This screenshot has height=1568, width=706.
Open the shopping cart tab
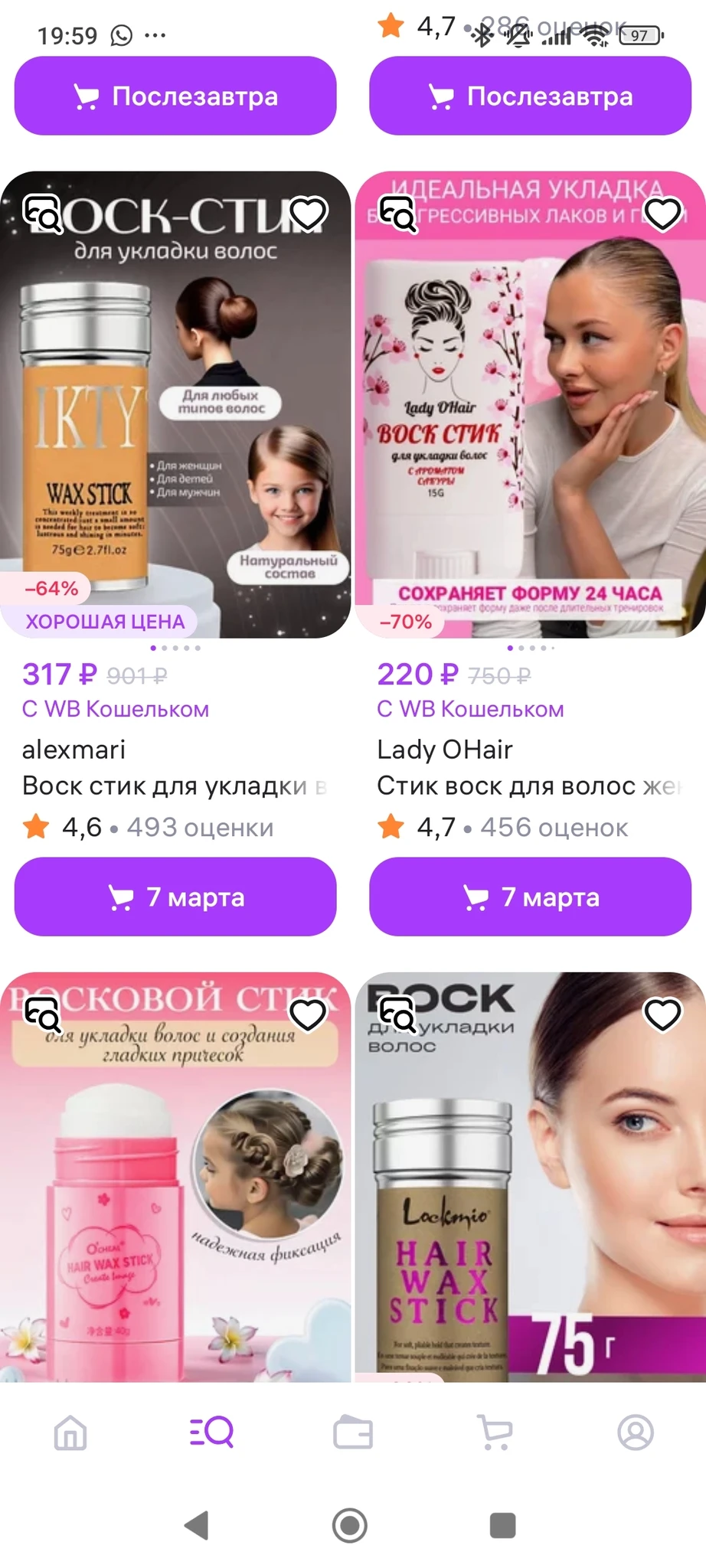click(x=495, y=1432)
